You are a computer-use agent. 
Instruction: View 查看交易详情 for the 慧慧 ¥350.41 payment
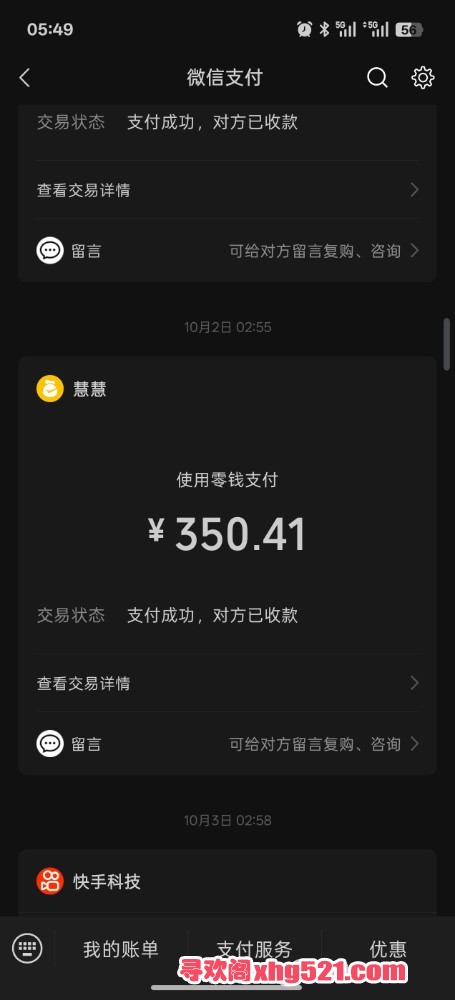point(227,683)
